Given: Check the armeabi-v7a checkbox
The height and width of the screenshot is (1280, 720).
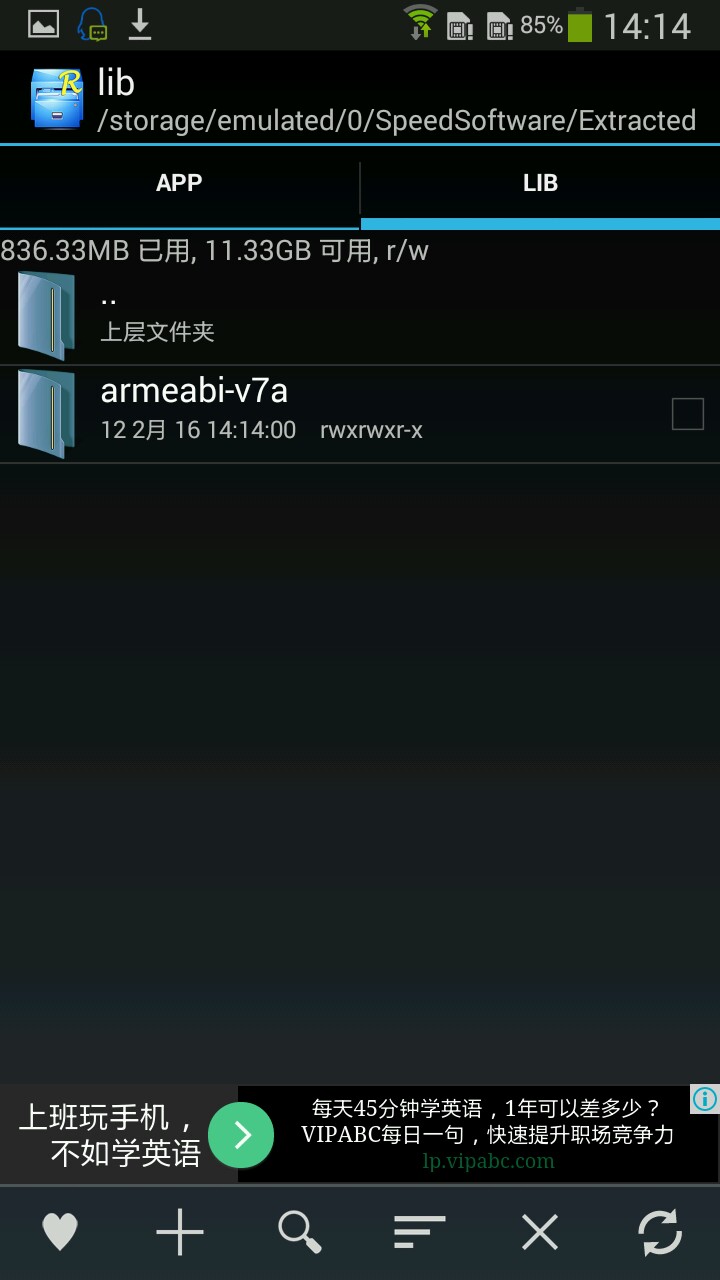Looking at the screenshot, I should coord(687,413).
